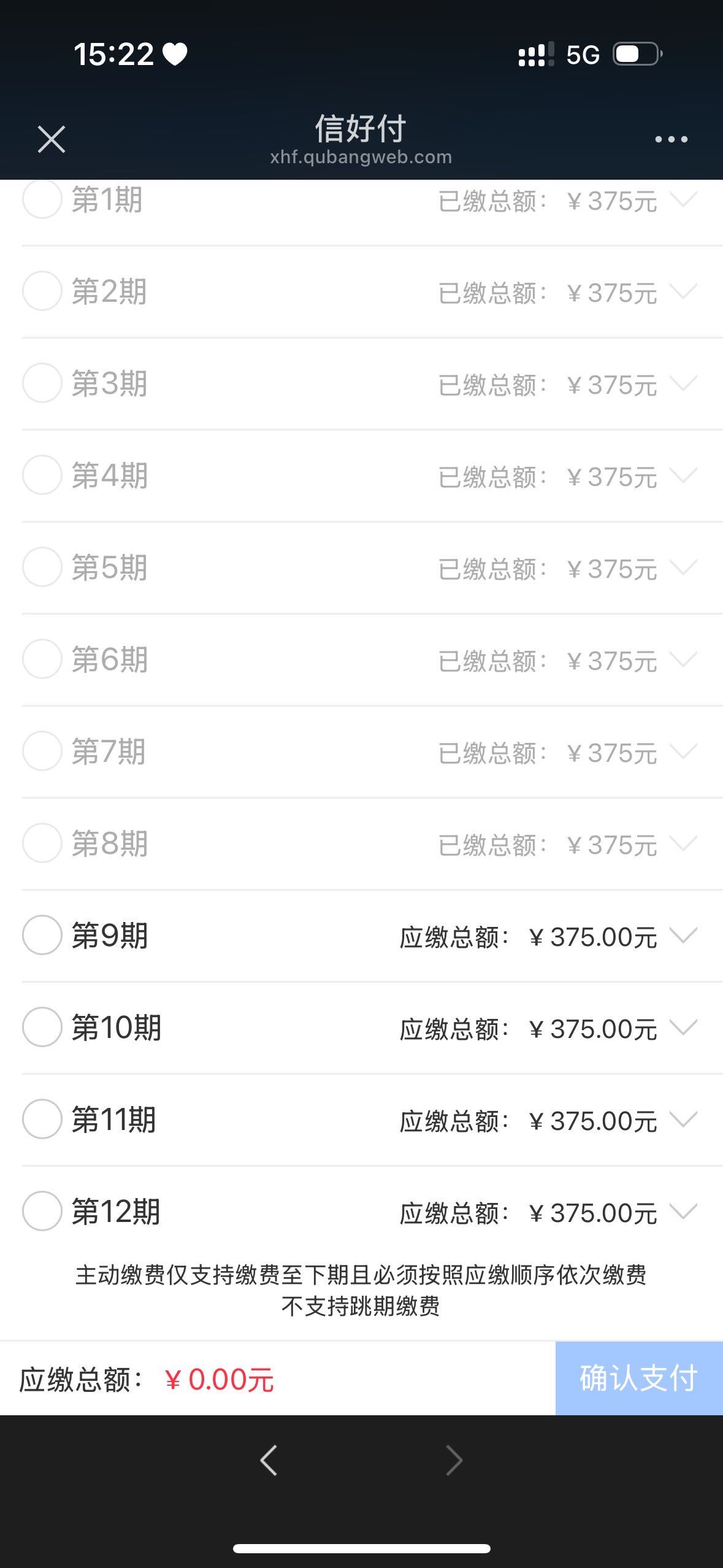Select the 第12期 installment radio button
This screenshot has height=1568, width=723.
click(42, 1211)
